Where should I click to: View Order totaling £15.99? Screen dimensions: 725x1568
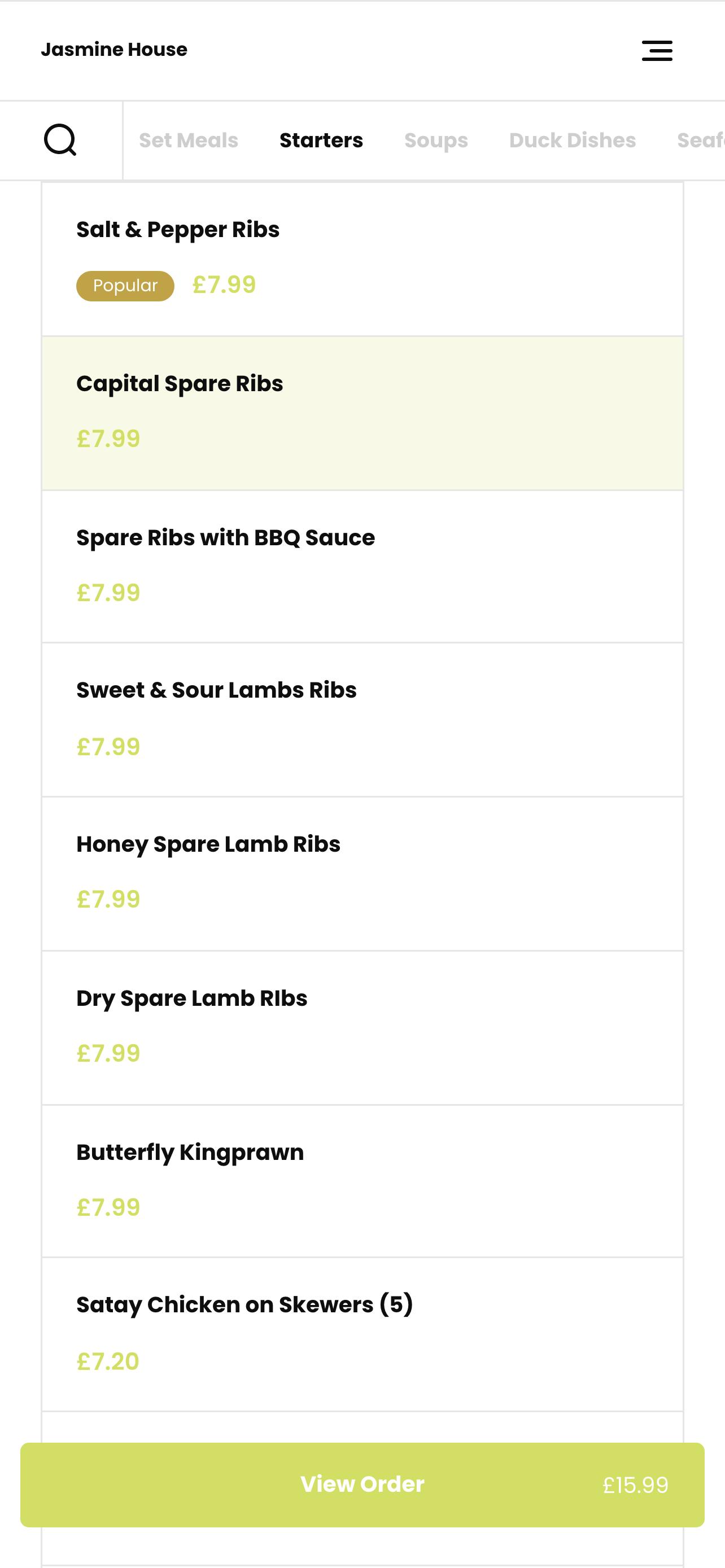click(362, 1484)
